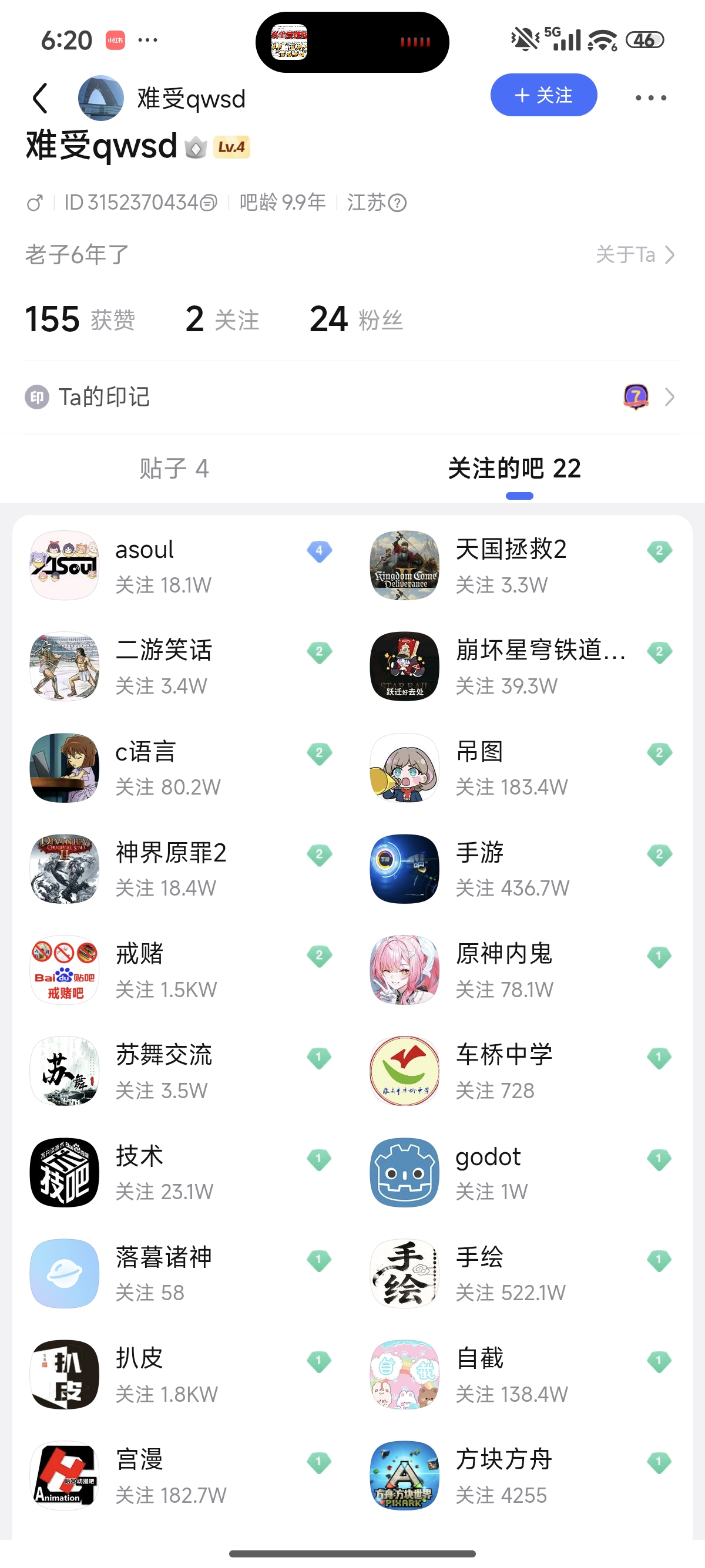Open the Ta的印记 badges row
This screenshot has height=1568, width=705.
(352, 397)
